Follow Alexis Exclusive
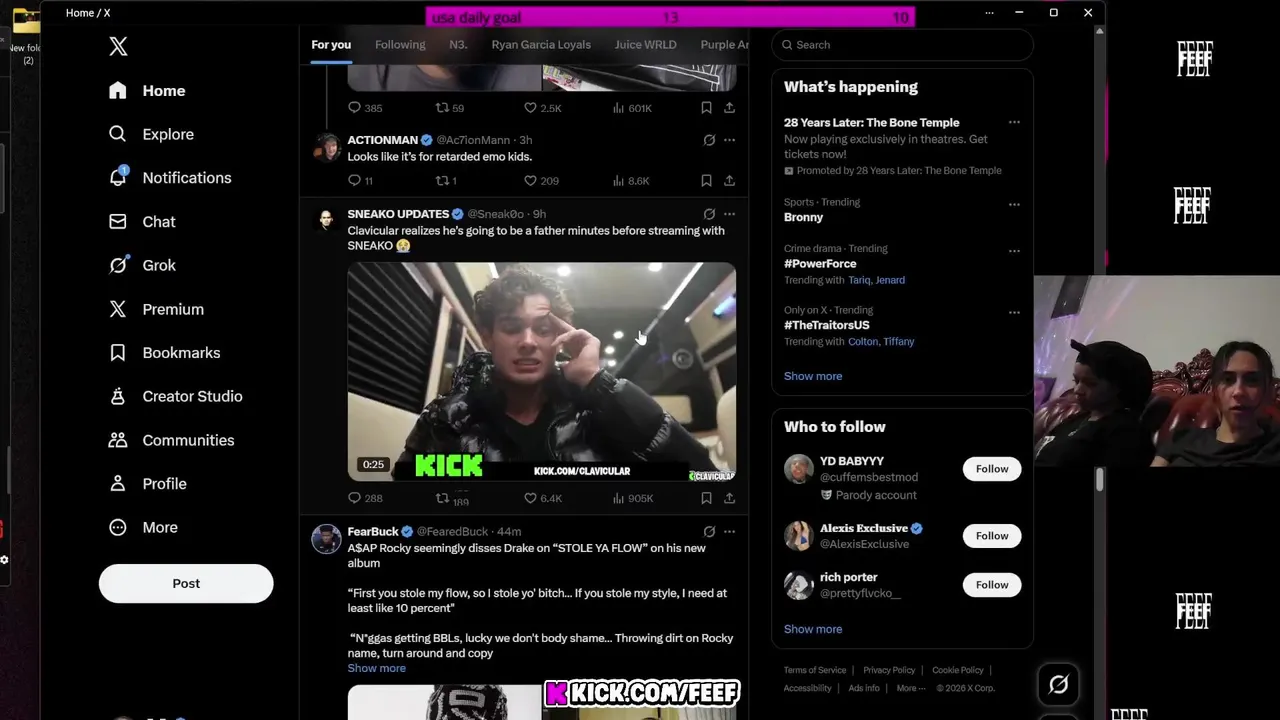 pyautogui.click(x=991, y=536)
